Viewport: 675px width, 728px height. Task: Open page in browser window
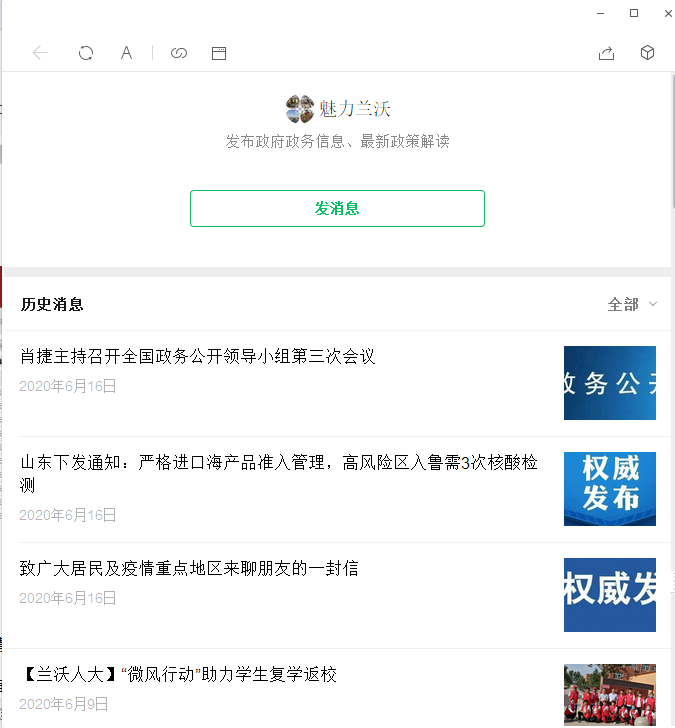click(x=219, y=53)
